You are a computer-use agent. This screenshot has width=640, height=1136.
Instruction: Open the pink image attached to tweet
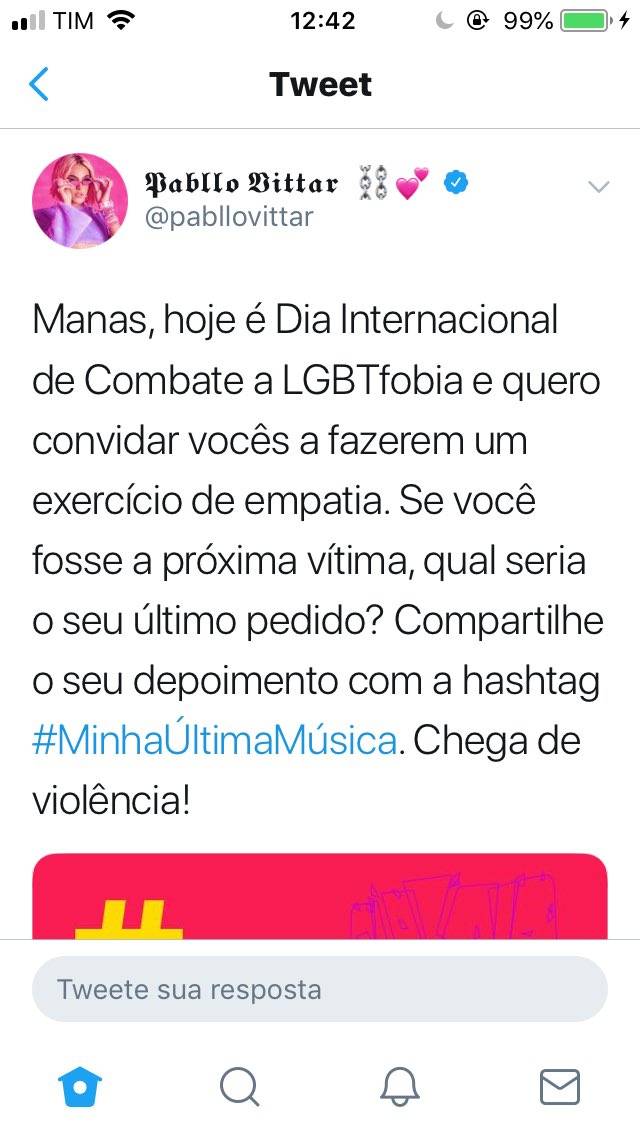(x=320, y=895)
